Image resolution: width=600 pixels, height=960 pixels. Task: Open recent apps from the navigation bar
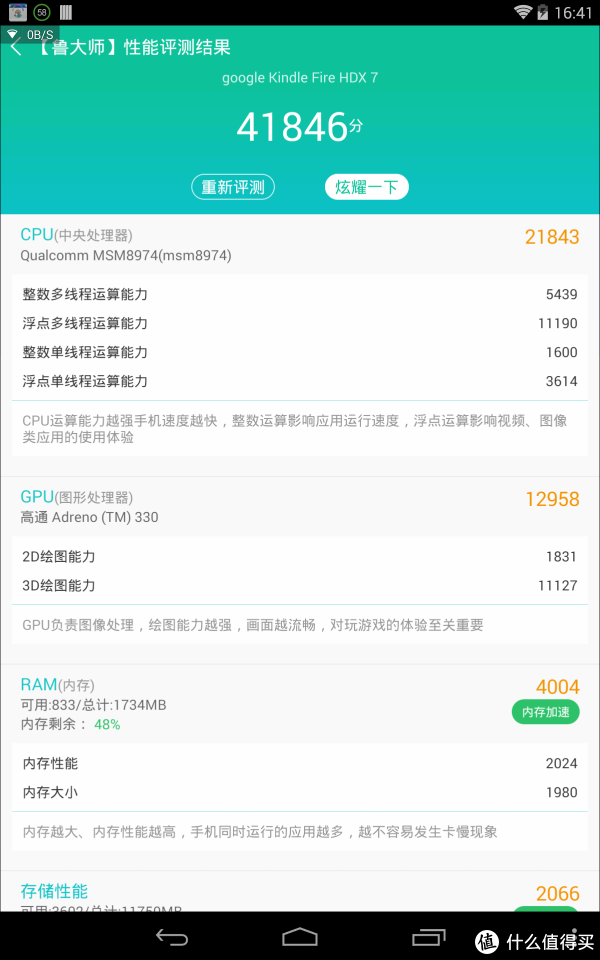tap(429, 937)
